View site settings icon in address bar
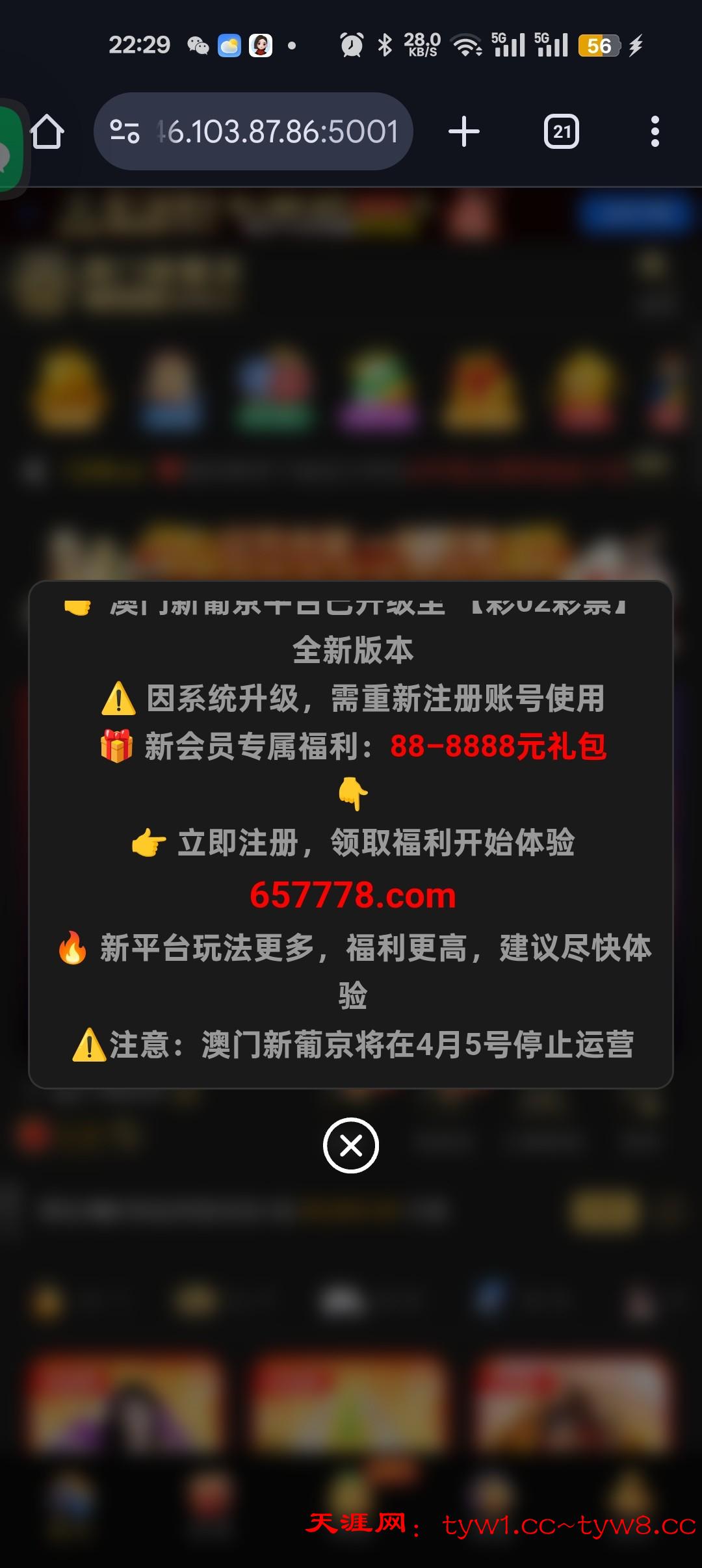 pyautogui.click(x=124, y=132)
